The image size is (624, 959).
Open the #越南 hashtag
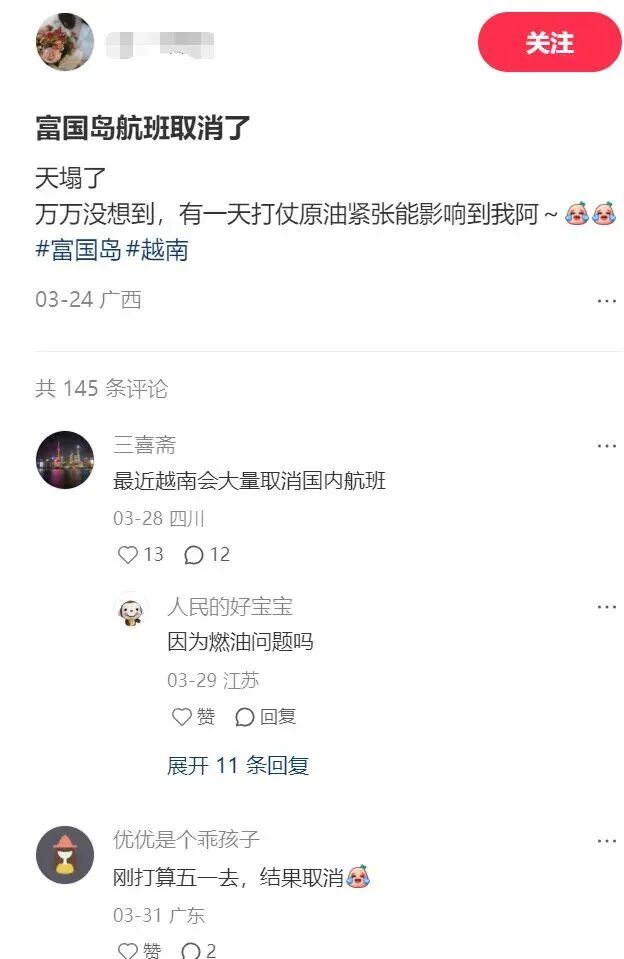[x=157, y=249]
